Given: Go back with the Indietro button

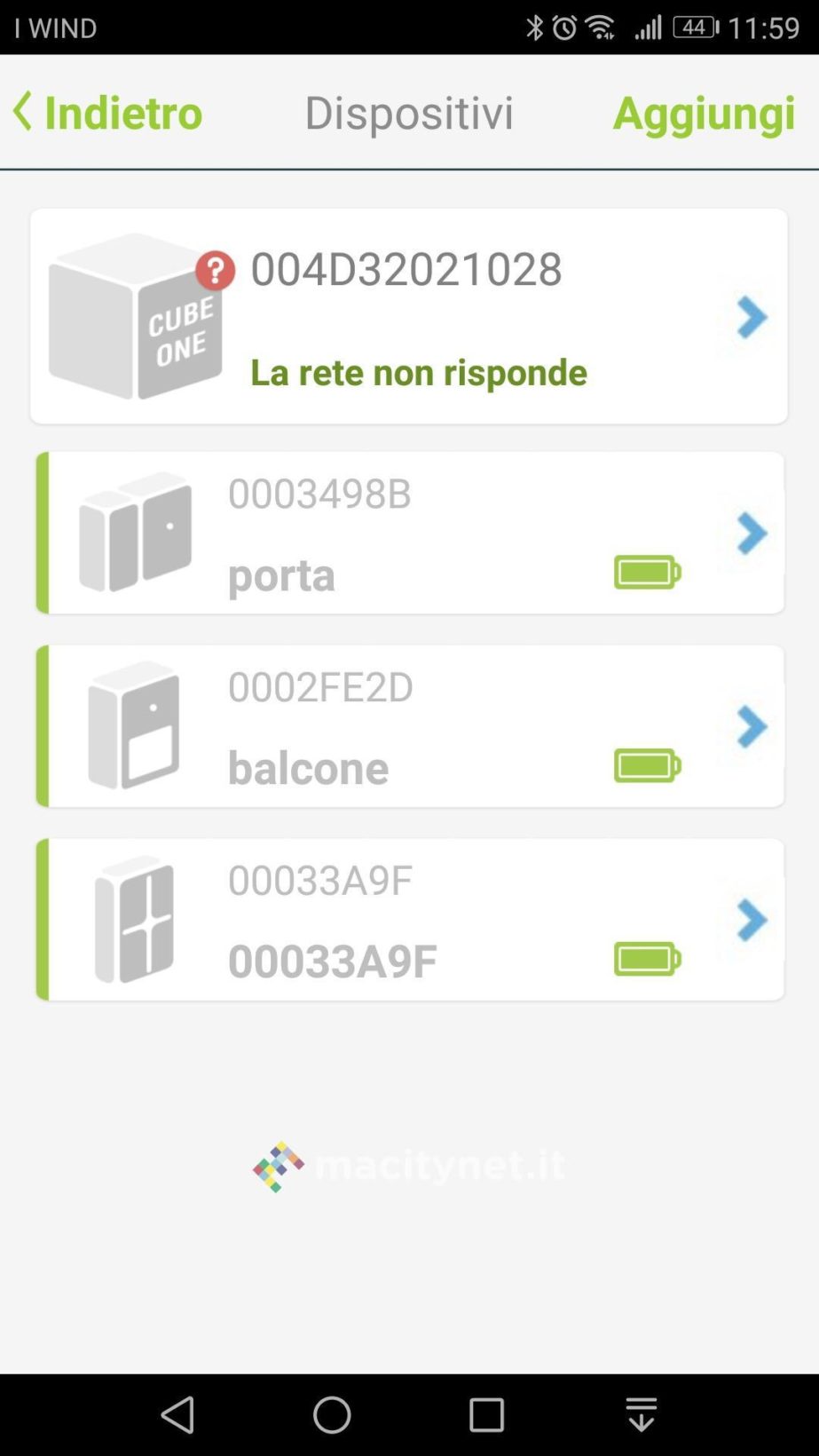Looking at the screenshot, I should [108, 113].
